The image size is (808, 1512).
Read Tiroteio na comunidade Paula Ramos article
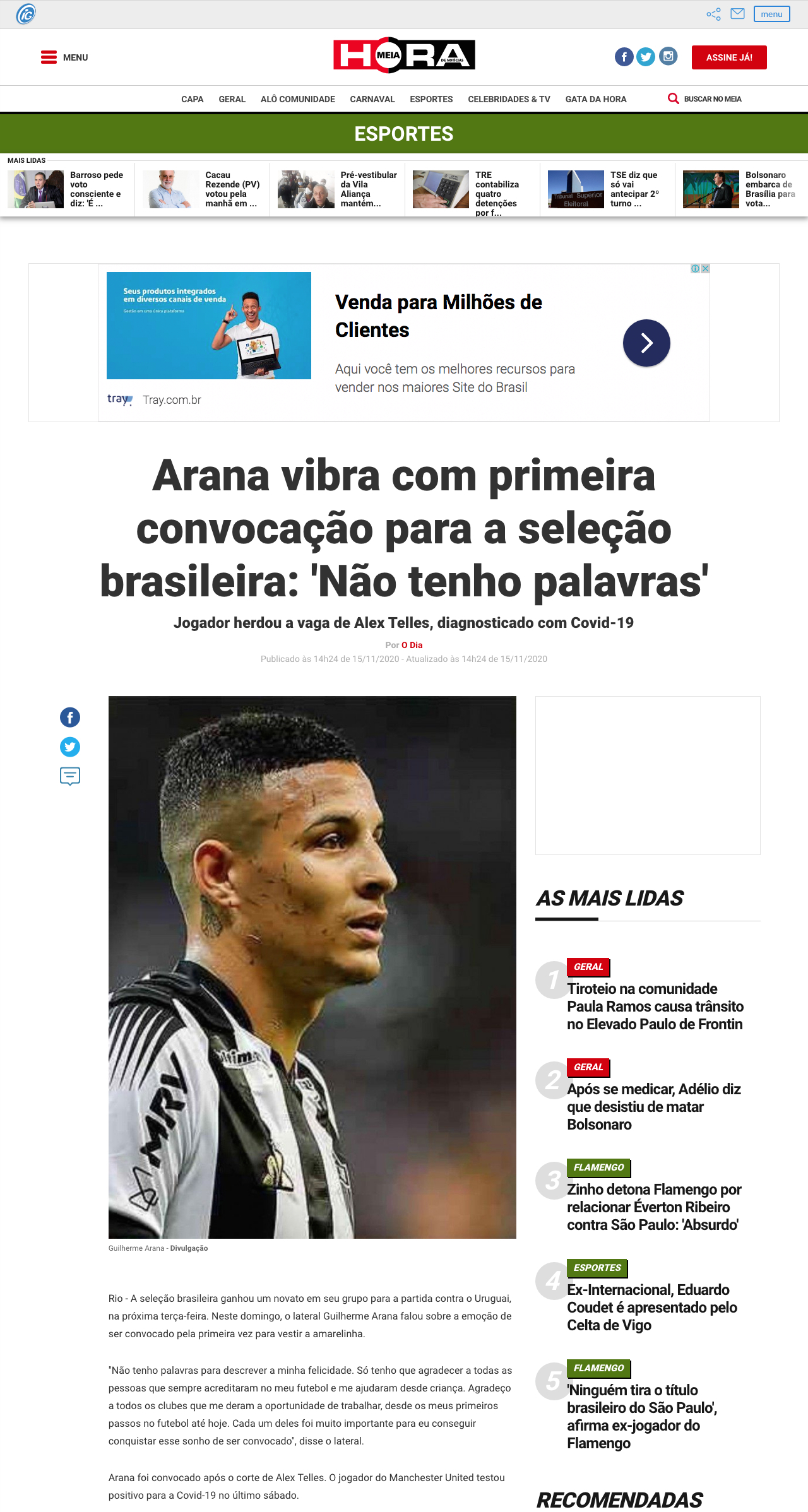pyautogui.click(x=655, y=1007)
